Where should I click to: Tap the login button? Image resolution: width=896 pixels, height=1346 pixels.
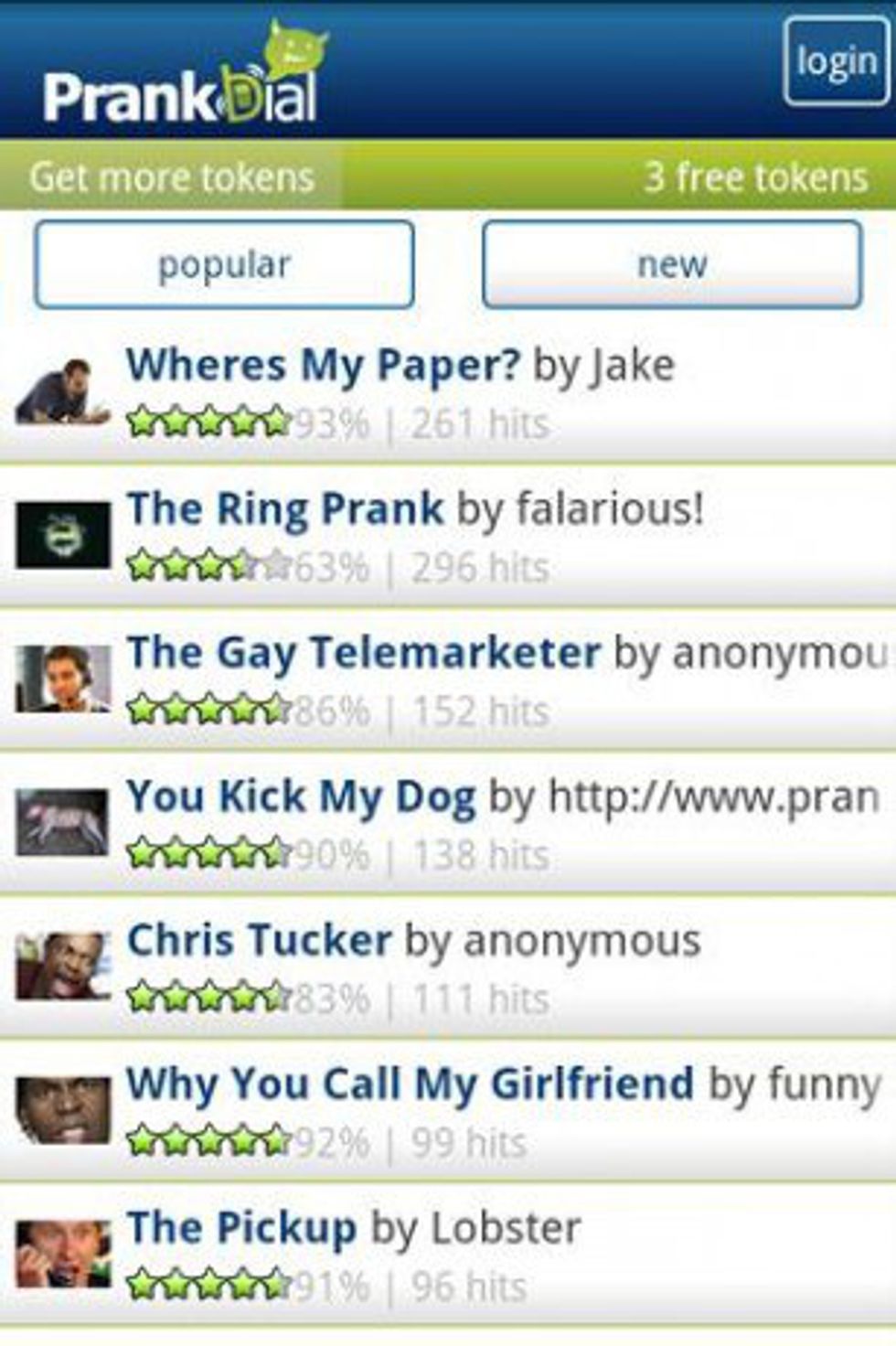pyautogui.click(x=836, y=62)
